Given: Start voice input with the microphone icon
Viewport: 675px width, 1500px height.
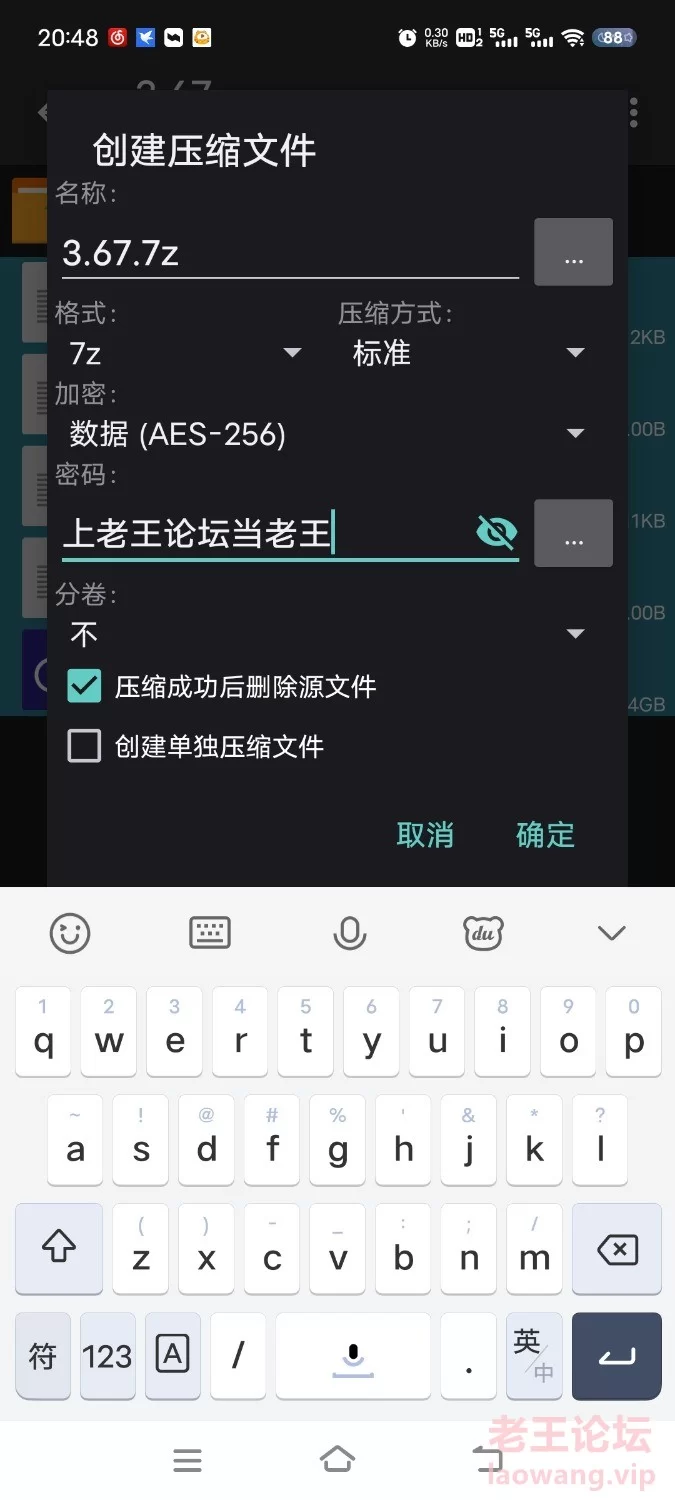Looking at the screenshot, I should tap(349, 933).
